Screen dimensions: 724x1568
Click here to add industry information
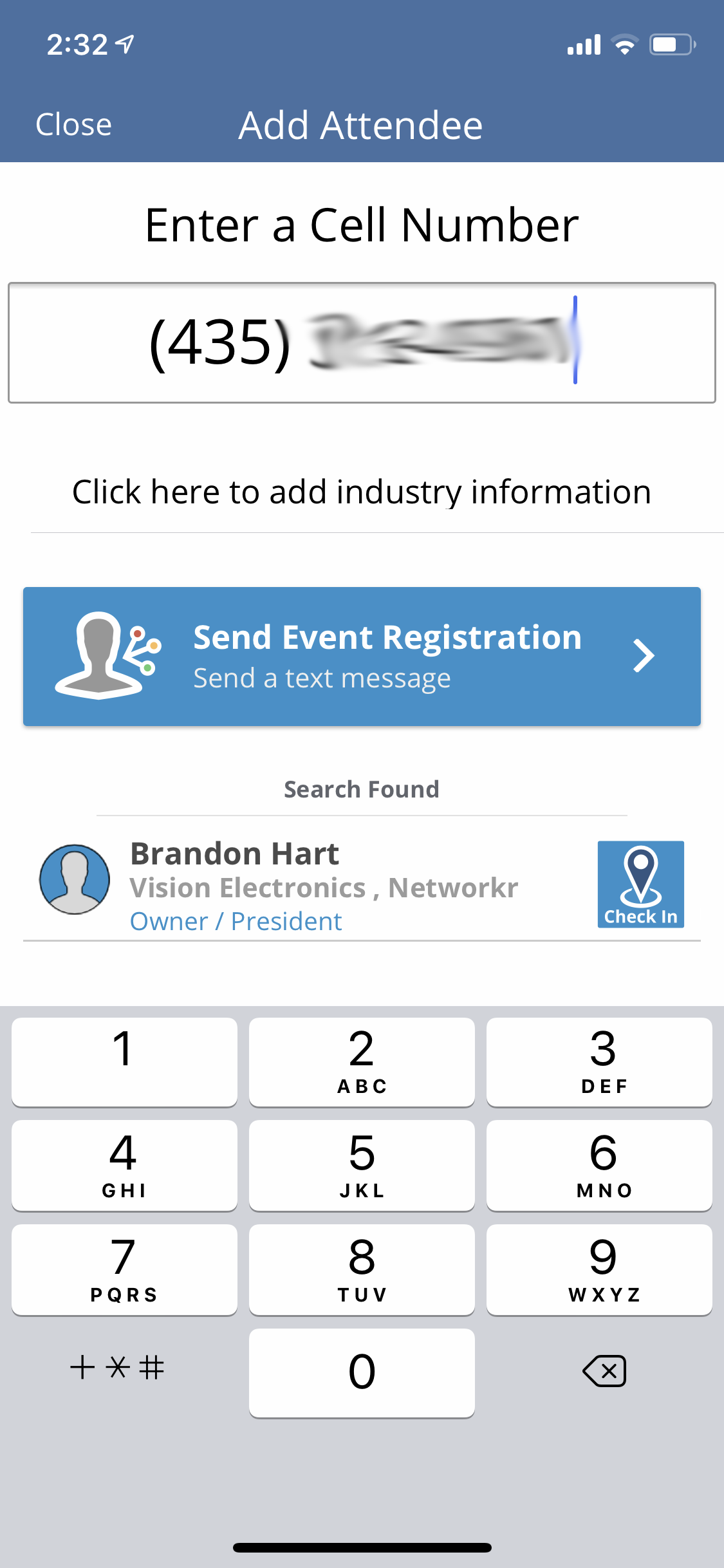(x=362, y=492)
